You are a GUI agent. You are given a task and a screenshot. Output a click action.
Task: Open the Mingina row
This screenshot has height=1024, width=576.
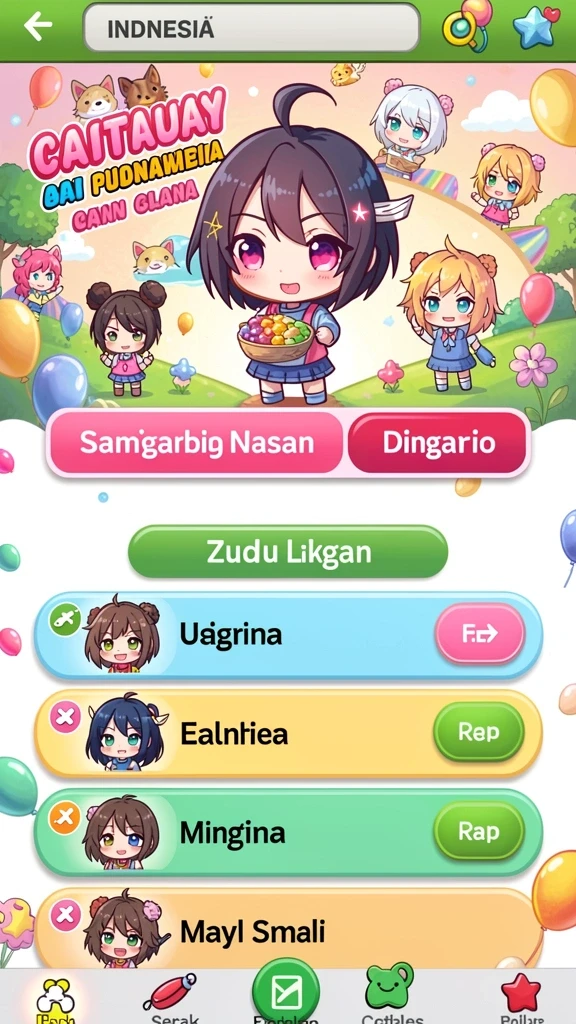click(288, 833)
